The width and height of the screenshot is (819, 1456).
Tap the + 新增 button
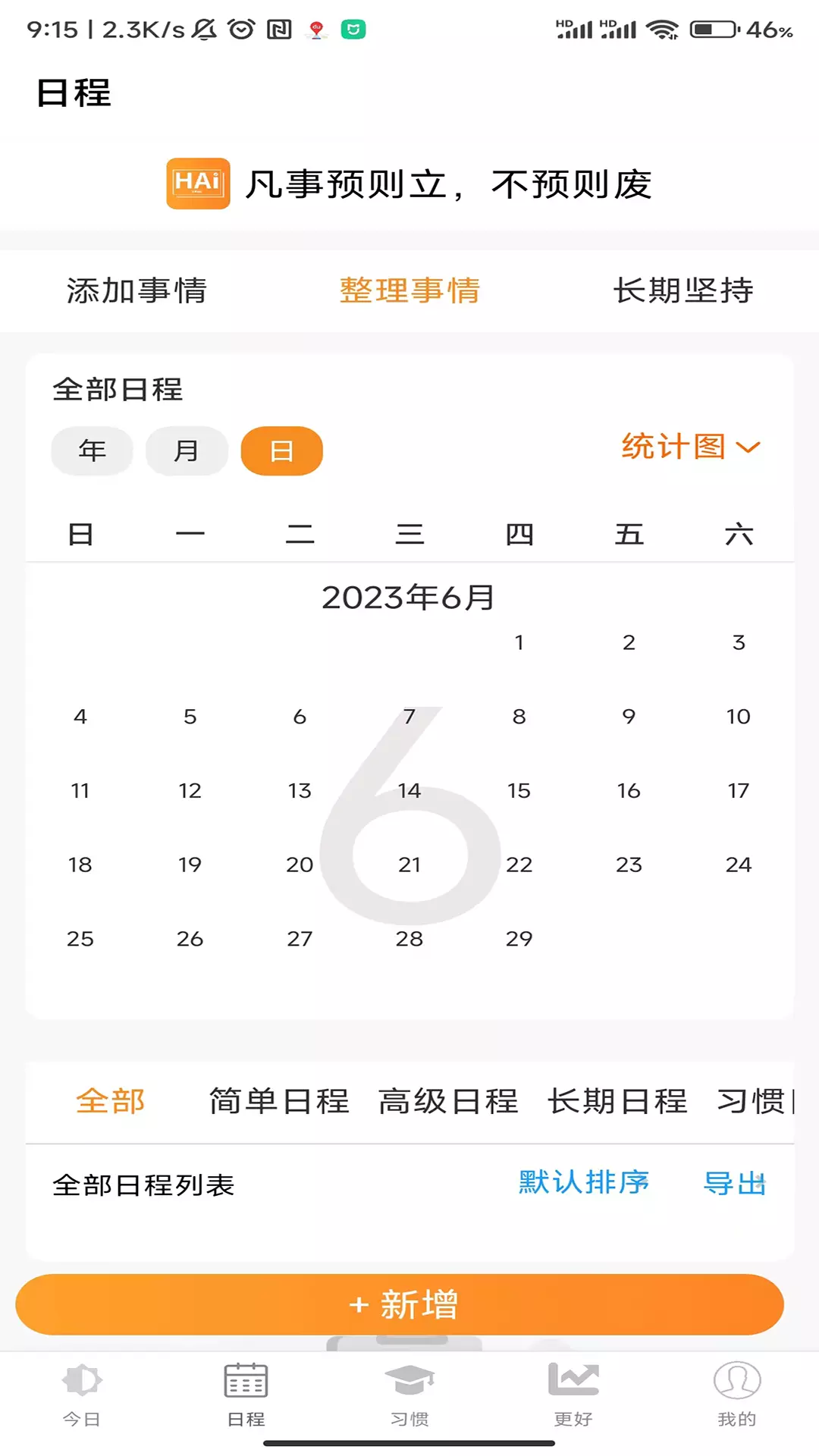click(x=400, y=1304)
